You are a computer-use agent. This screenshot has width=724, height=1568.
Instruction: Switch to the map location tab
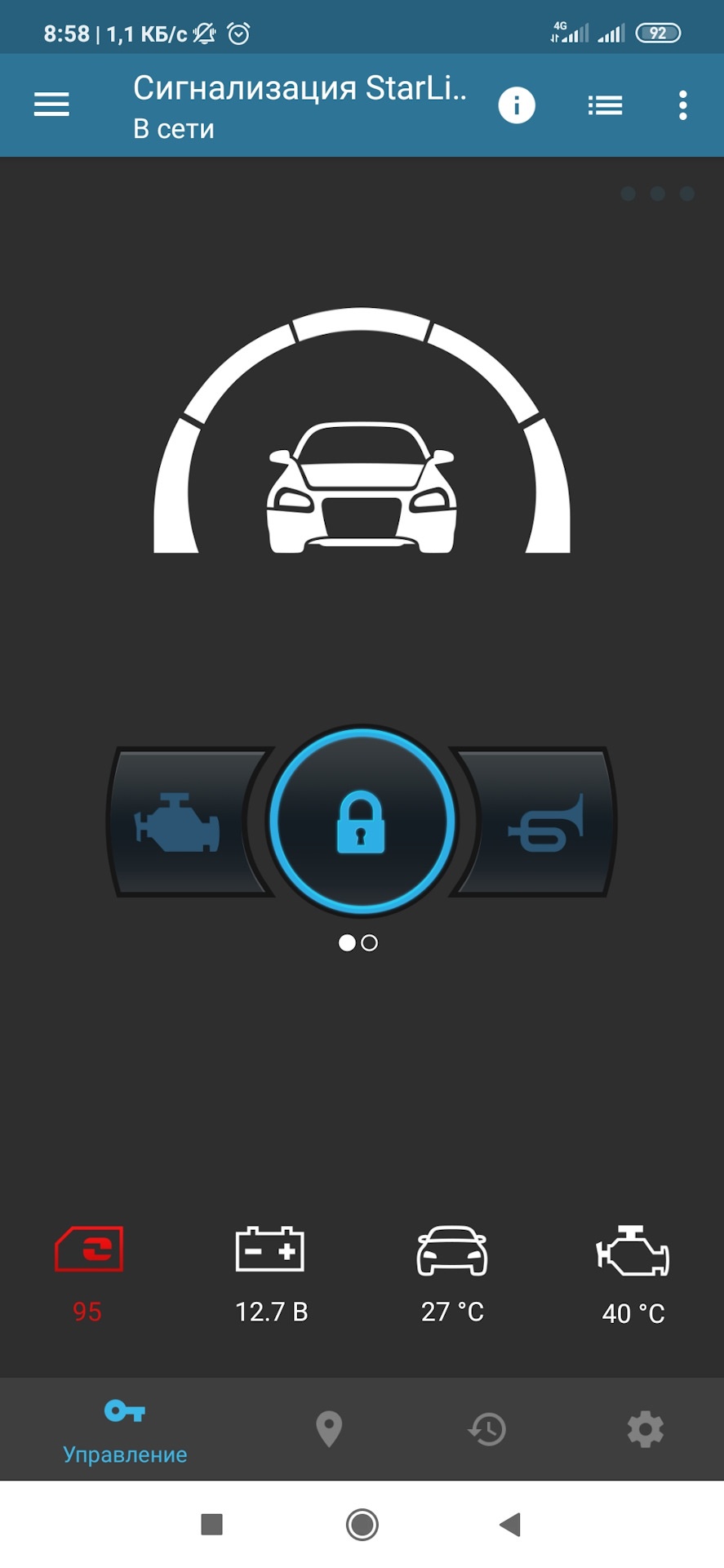tap(329, 1429)
